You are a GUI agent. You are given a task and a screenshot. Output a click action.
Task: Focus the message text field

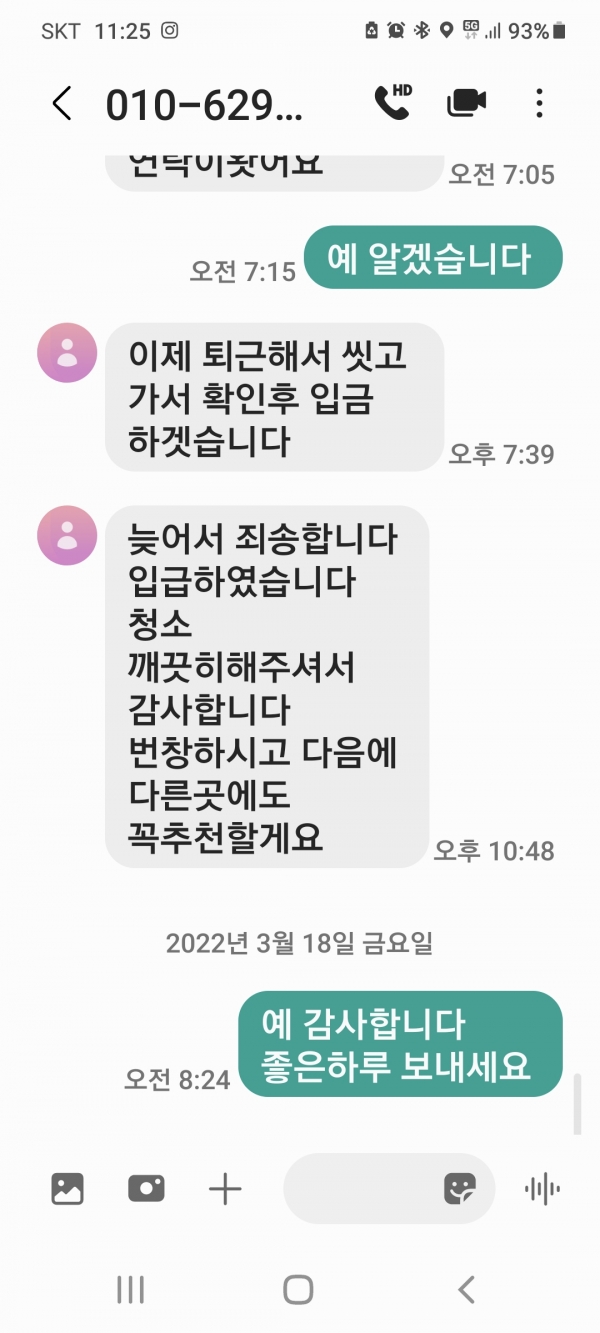360,1188
